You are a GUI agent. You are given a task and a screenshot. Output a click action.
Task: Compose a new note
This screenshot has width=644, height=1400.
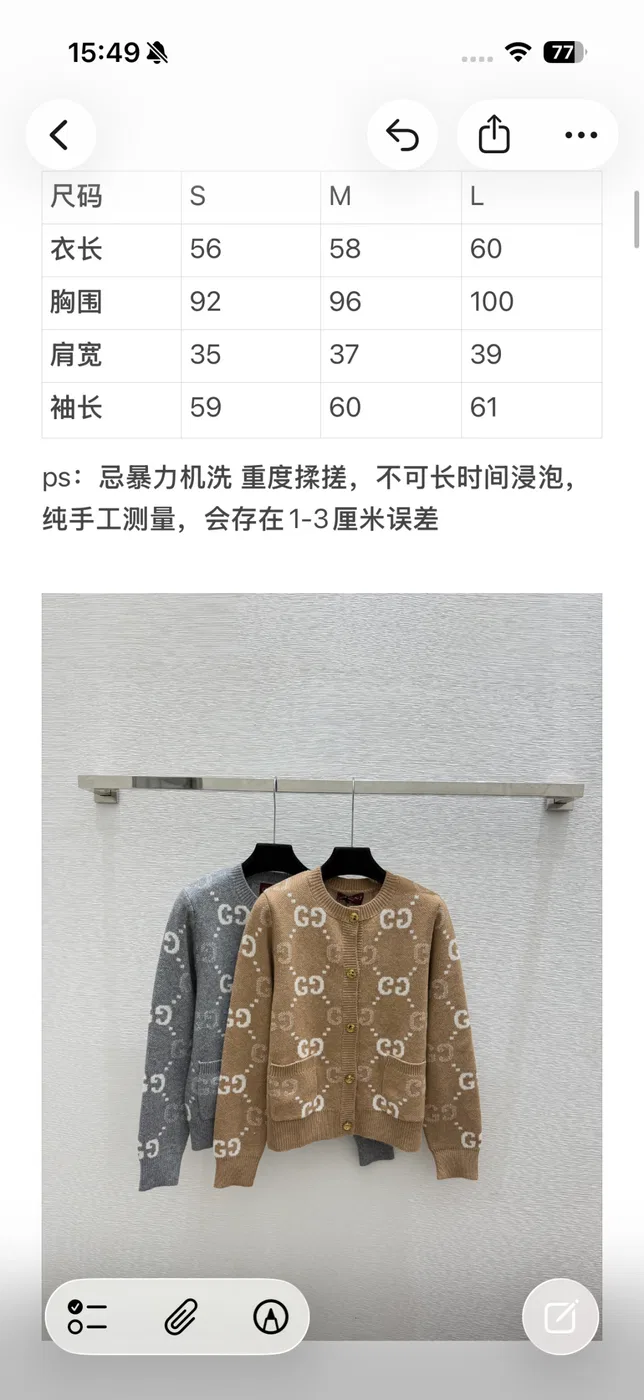[x=561, y=1316]
